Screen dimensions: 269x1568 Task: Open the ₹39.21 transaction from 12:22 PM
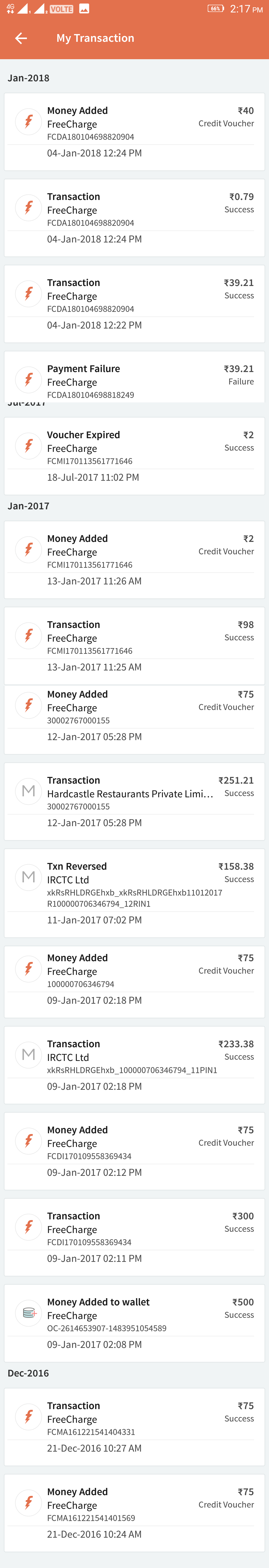(x=134, y=303)
